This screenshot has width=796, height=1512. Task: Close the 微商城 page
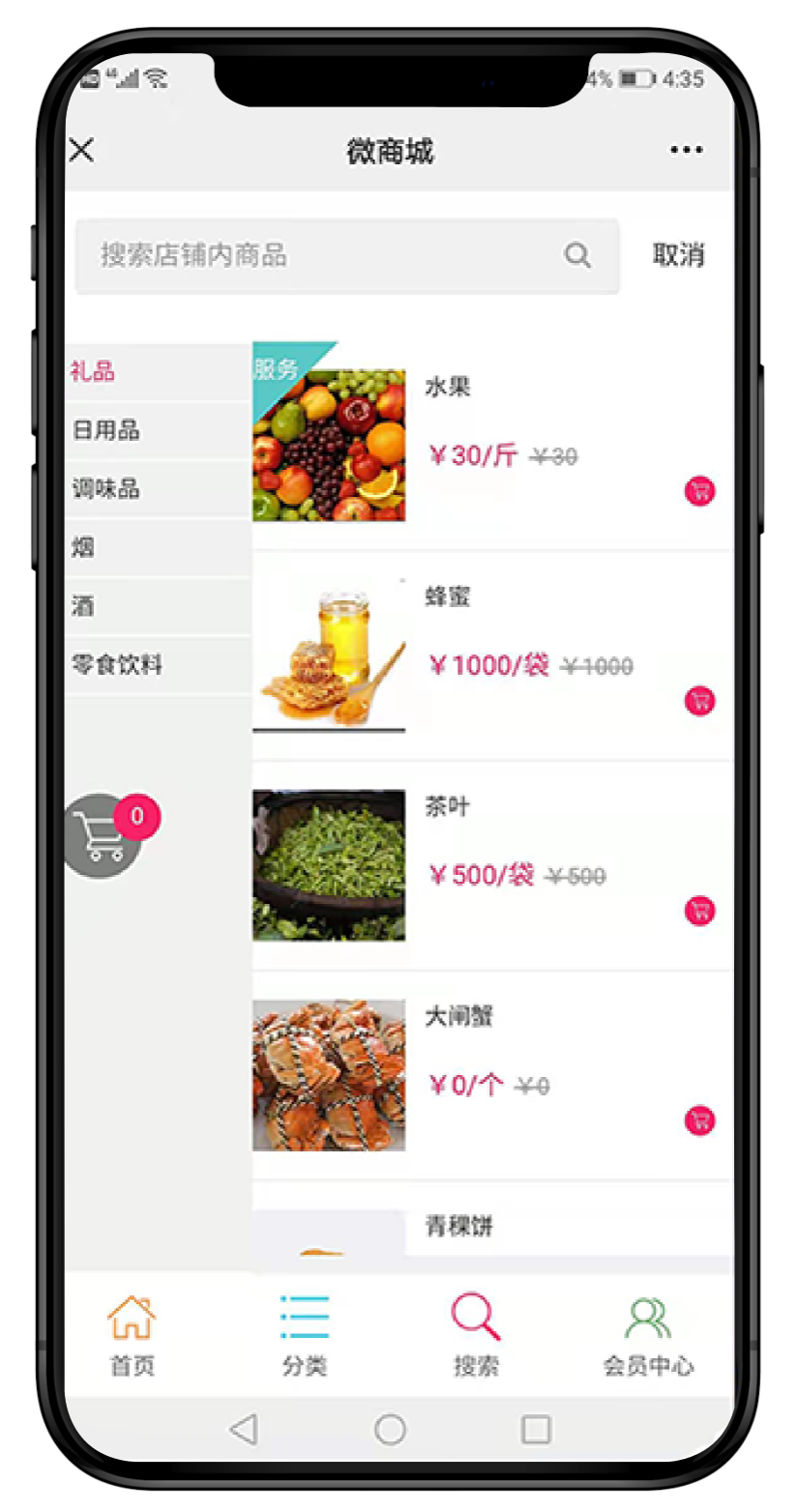81,150
